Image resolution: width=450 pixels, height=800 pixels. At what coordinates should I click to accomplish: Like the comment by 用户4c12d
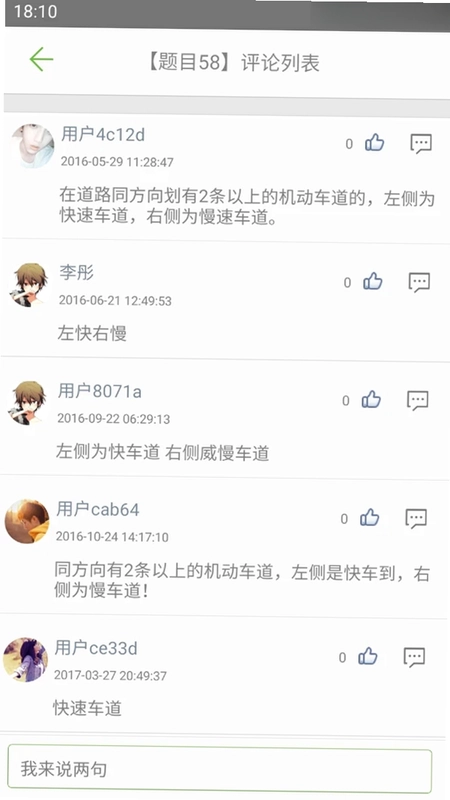[x=374, y=143]
